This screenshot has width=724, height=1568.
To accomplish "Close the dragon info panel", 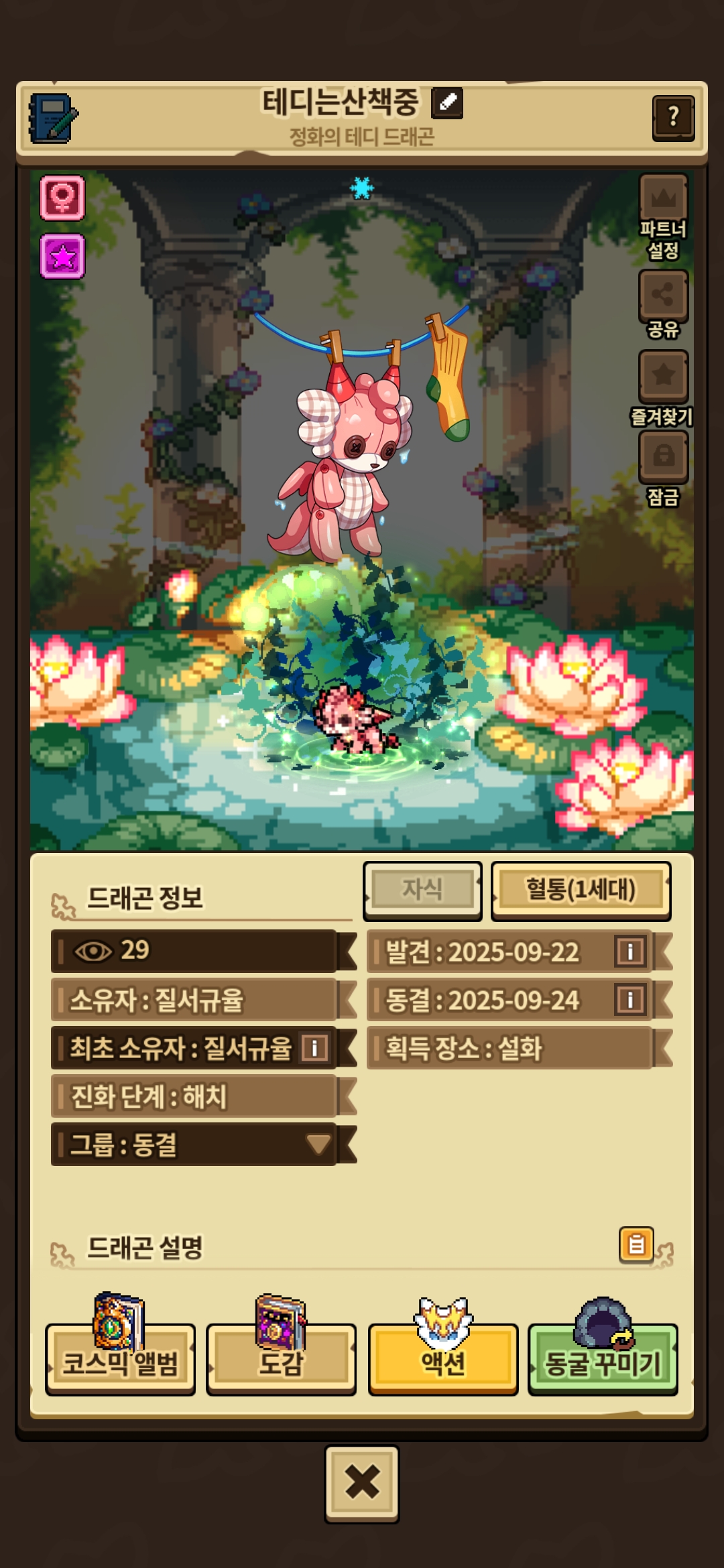I will tap(362, 1484).
